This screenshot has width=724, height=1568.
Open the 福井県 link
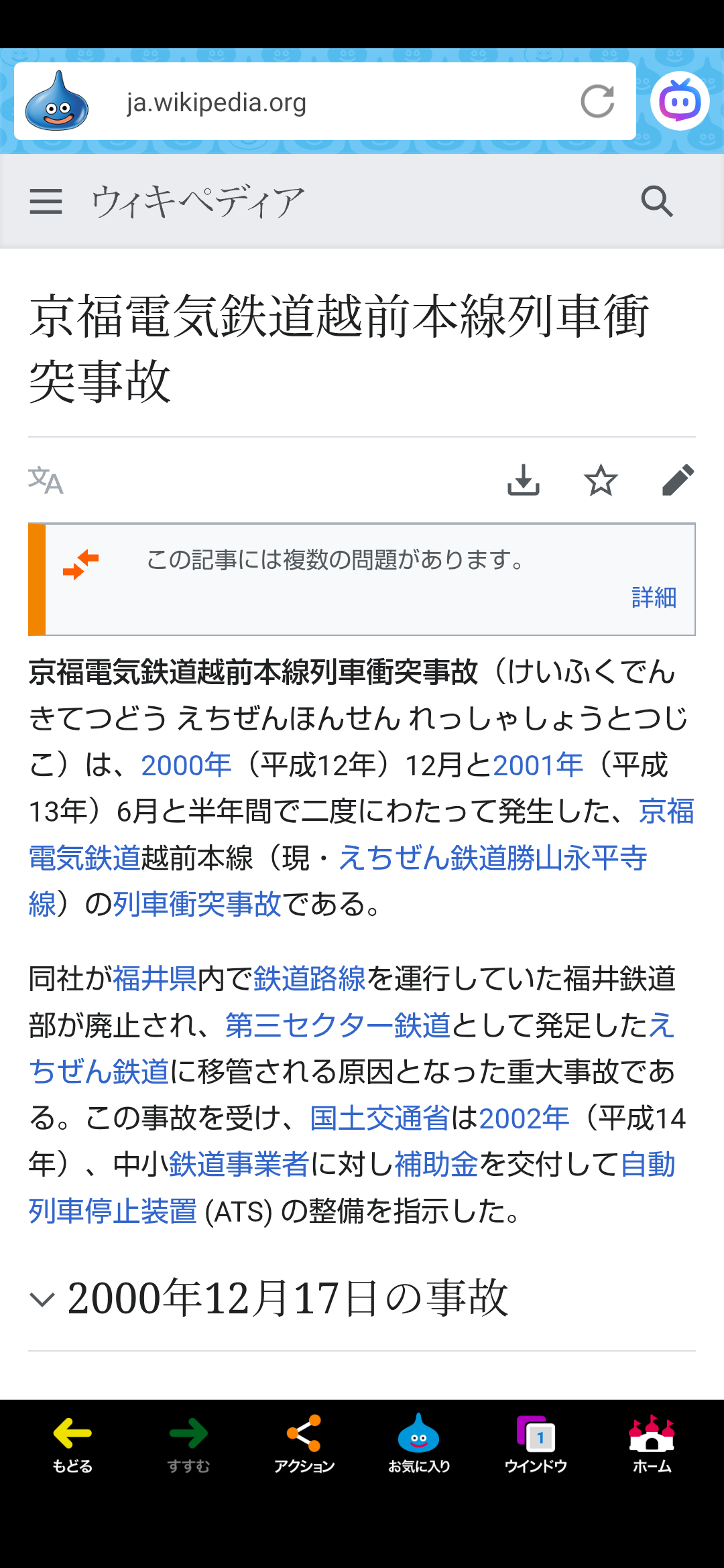coord(155,979)
